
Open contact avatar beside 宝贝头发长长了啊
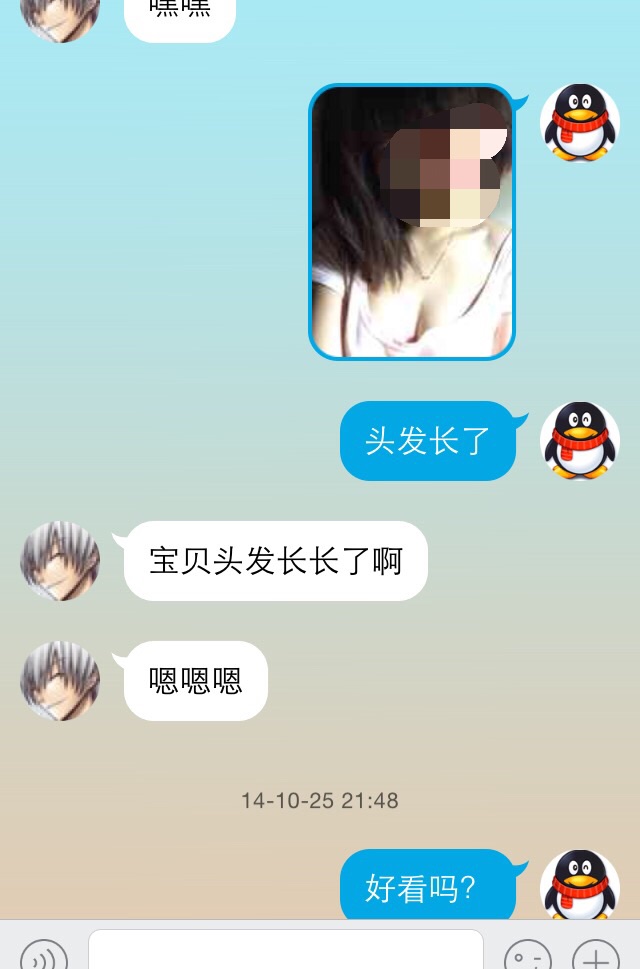point(60,561)
